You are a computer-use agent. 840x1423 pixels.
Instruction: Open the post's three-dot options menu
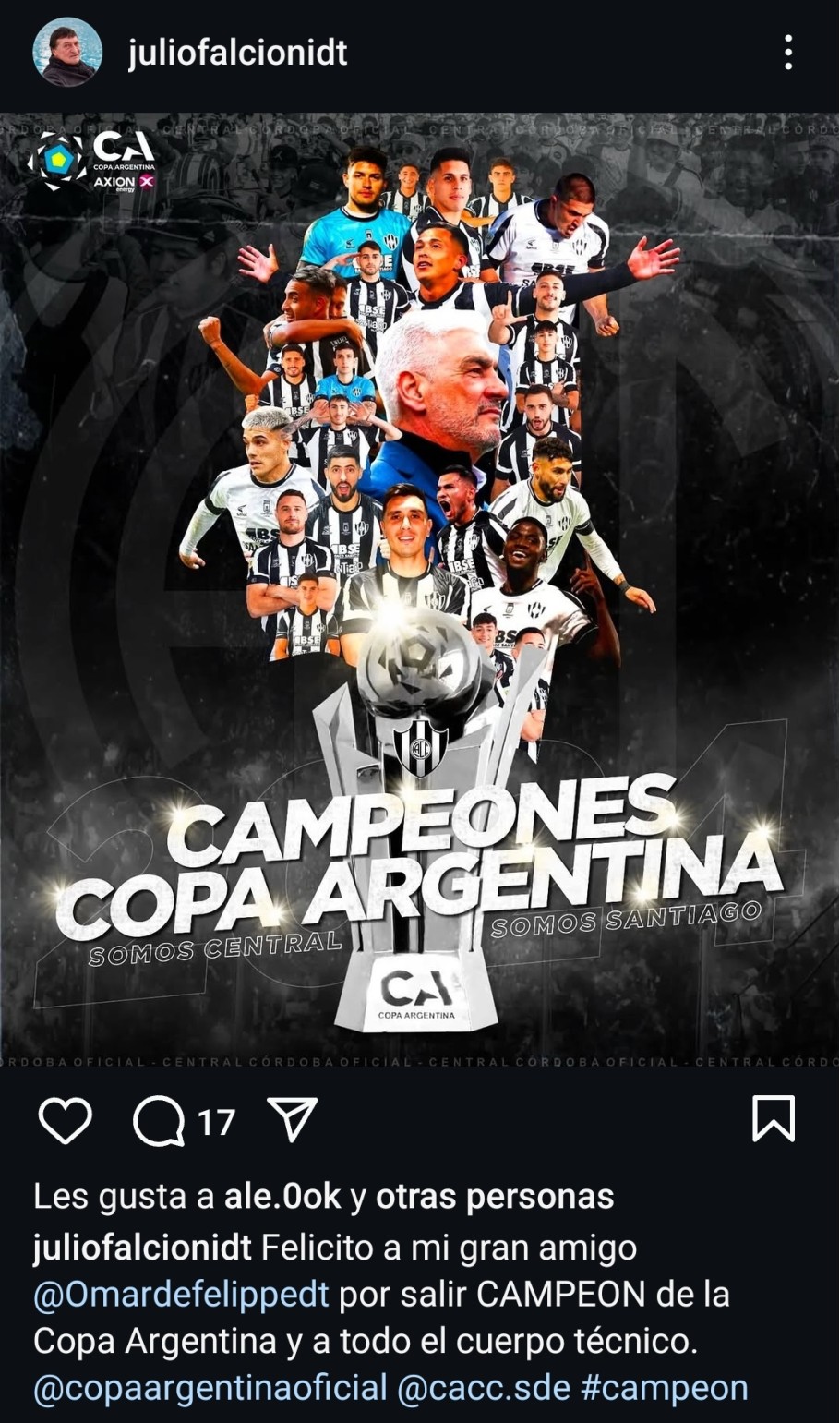(x=787, y=53)
